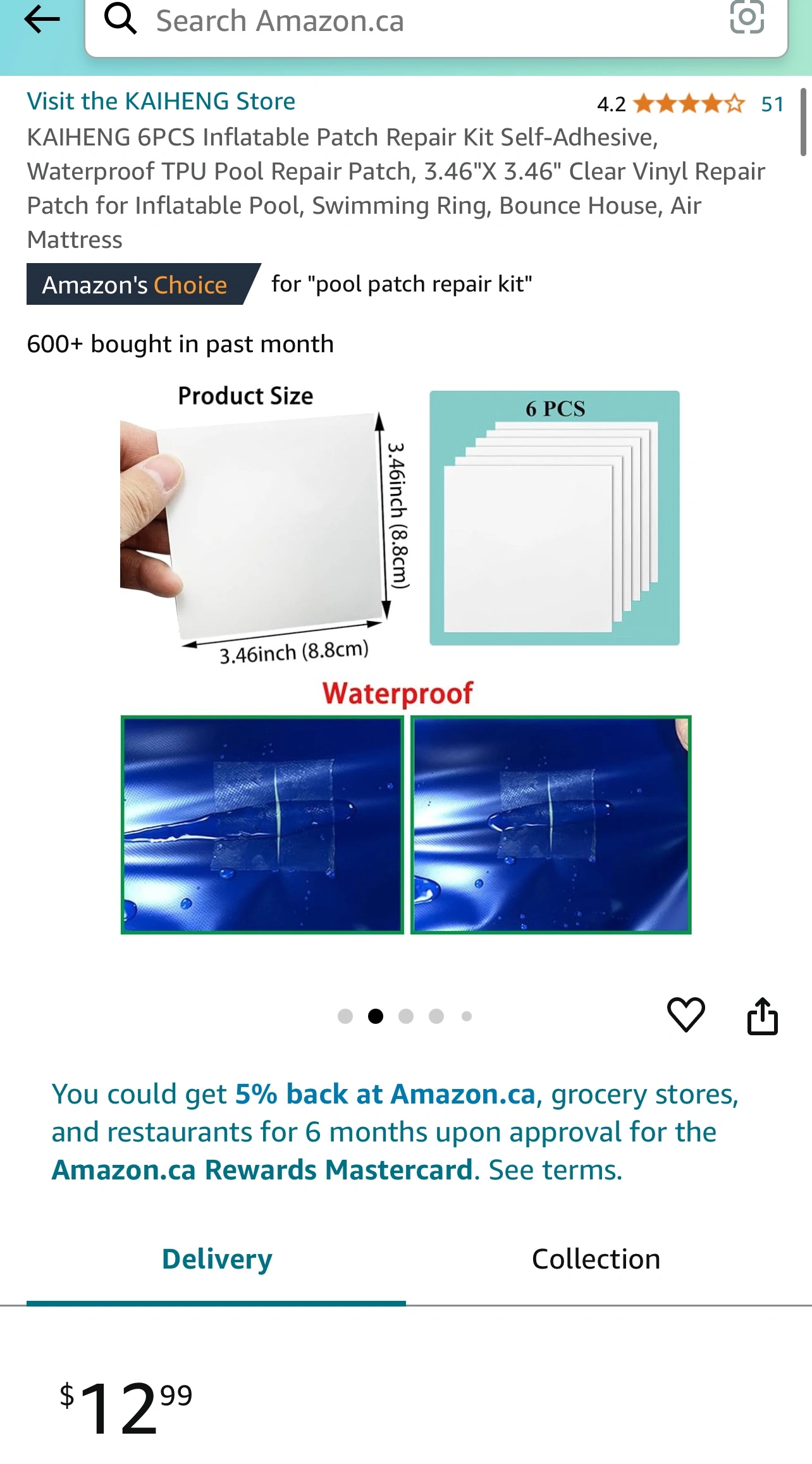
Task: Switch to the Collection tab
Action: pos(596,1259)
